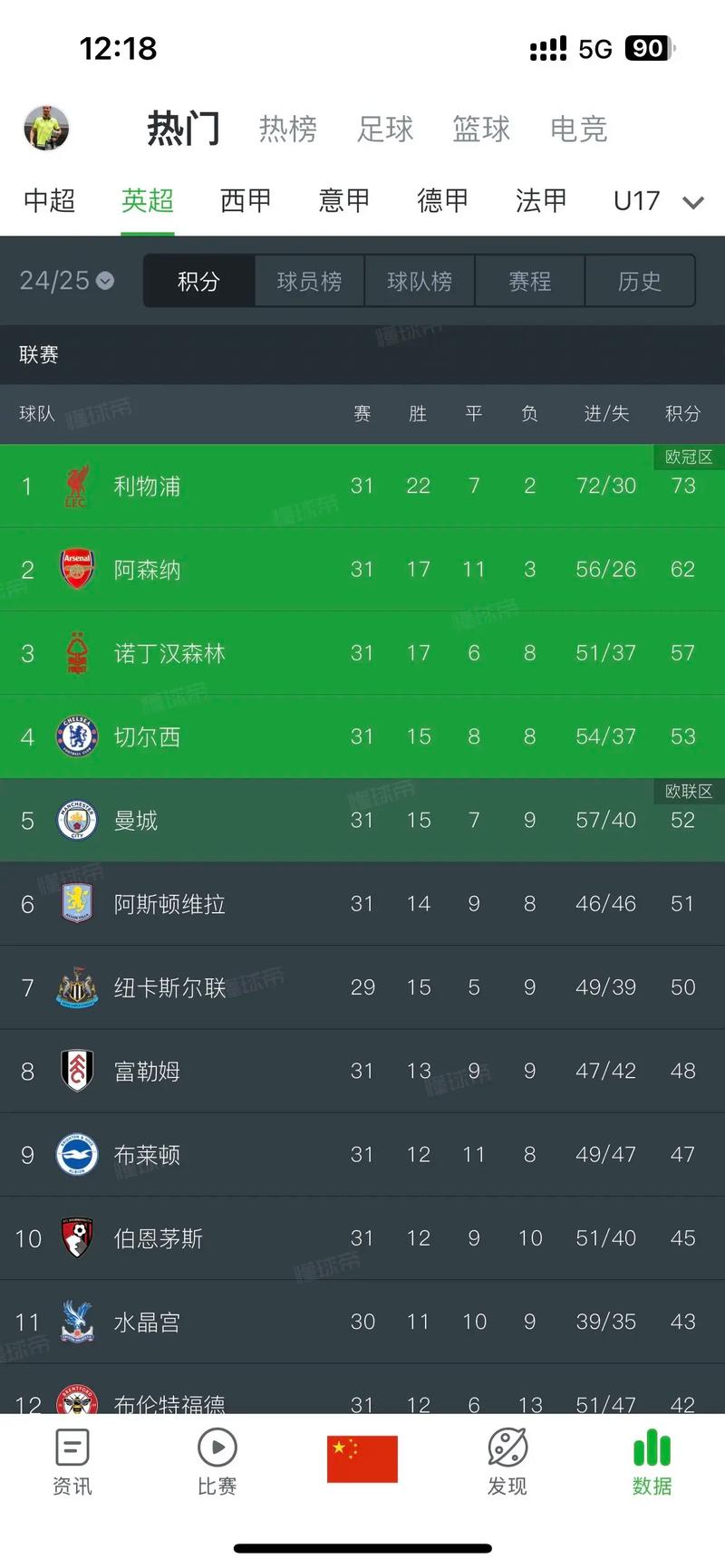View the 历史 history segment
This screenshot has width=725, height=1568.
click(x=640, y=282)
